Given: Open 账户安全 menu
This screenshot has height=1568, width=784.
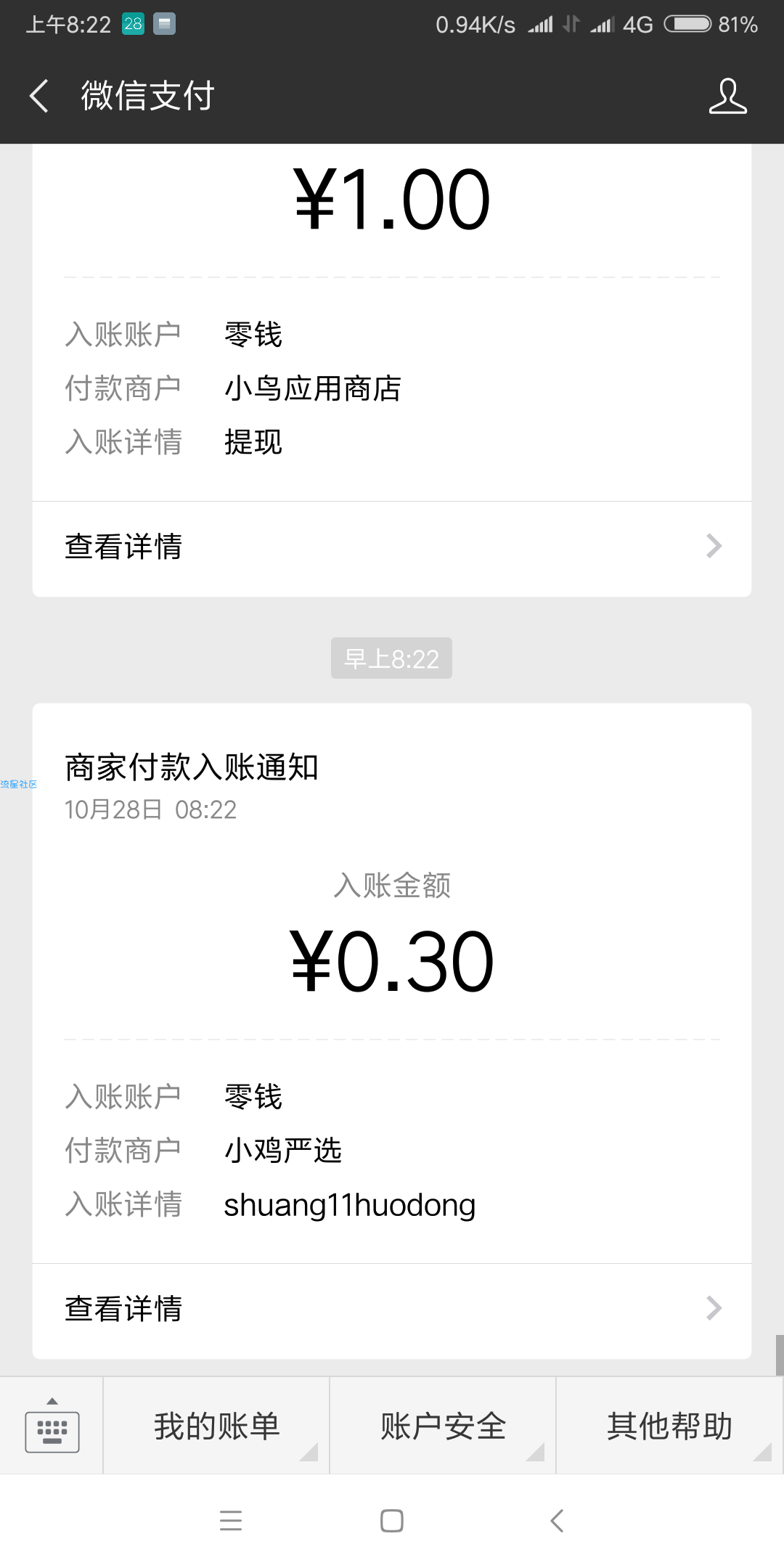Looking at the screenshot, I should coord(443,1426).
